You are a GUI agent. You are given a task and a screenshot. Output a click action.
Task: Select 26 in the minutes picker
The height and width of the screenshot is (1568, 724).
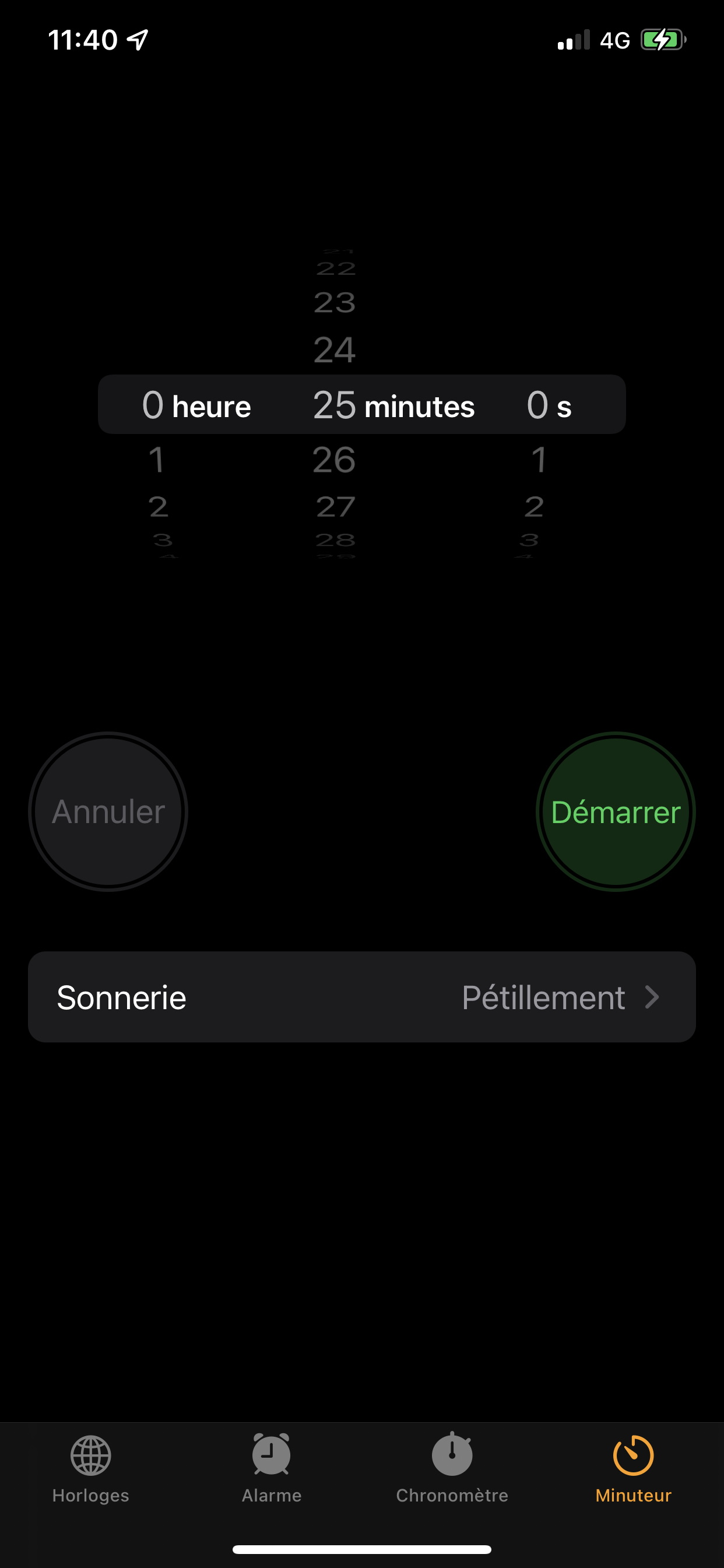click(x=334, y=460)
